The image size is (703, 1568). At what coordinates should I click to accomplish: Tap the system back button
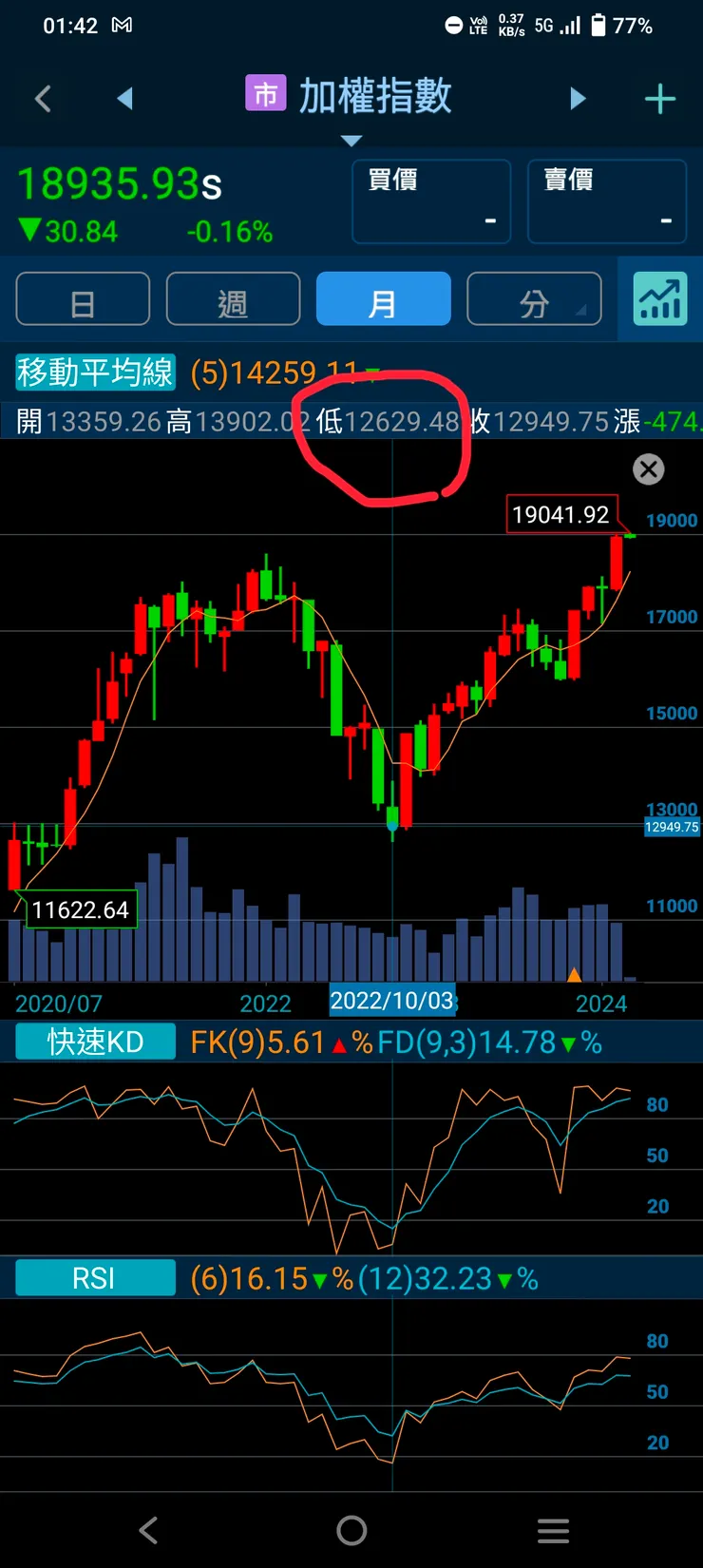(148, 1530)
